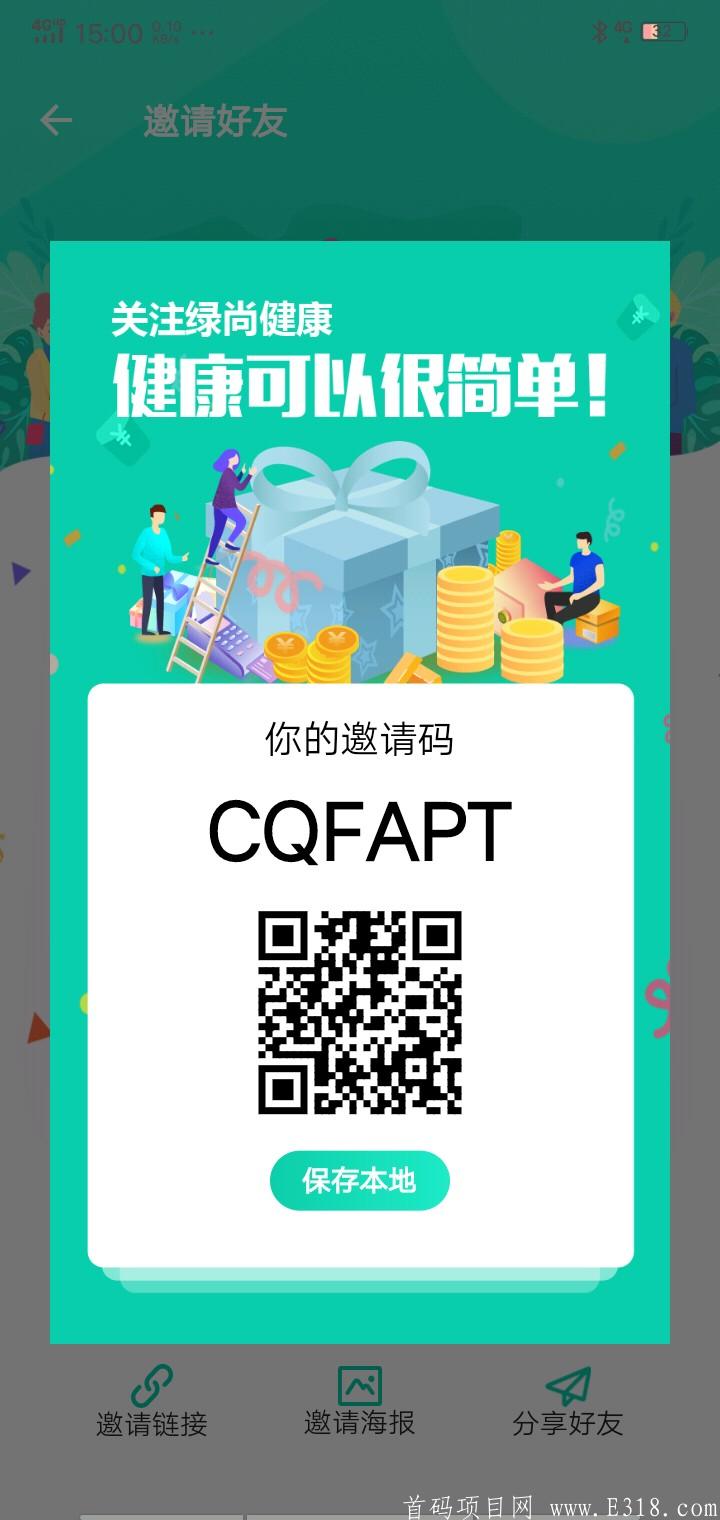720x1520 pixels.
Task: Tap the back arrow beside 邀请好友
Action: (56, 121)
